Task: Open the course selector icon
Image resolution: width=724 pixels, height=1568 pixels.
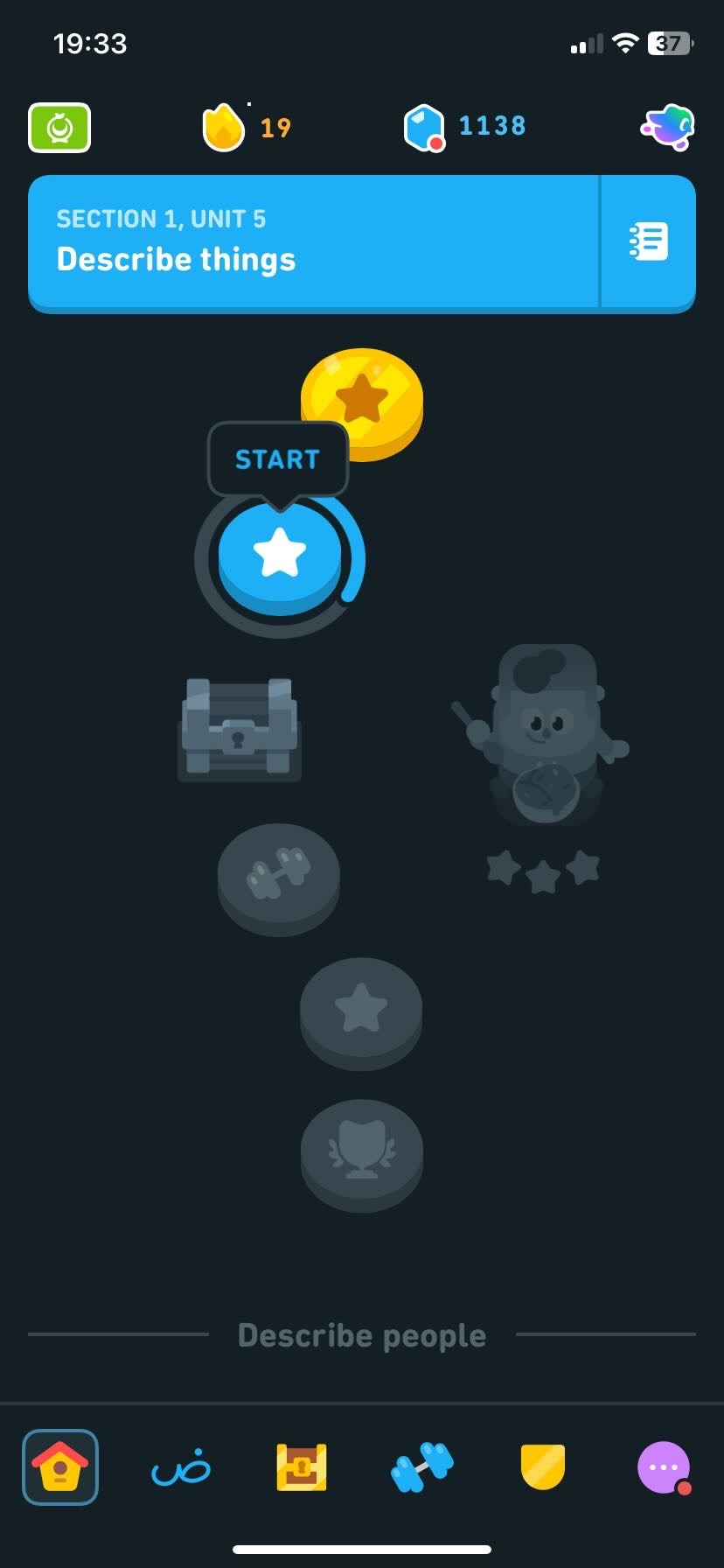Action: pos(59,128)
